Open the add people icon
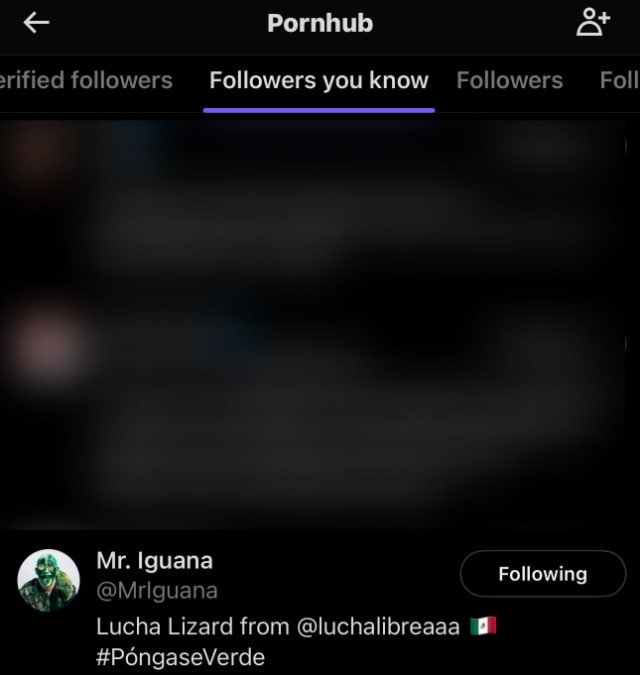The height and width of the screenshot is (675, 640). coord(592,22)
